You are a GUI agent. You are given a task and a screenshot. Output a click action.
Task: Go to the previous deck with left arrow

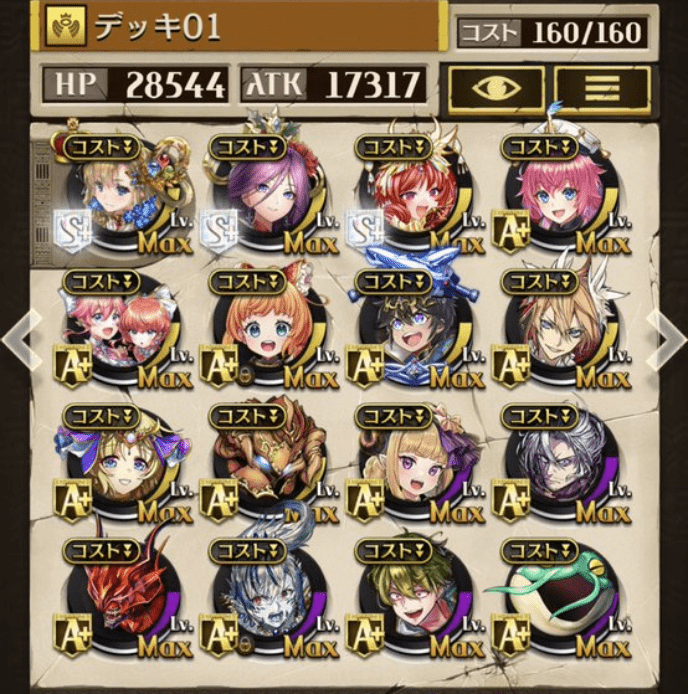click(17, 340)
